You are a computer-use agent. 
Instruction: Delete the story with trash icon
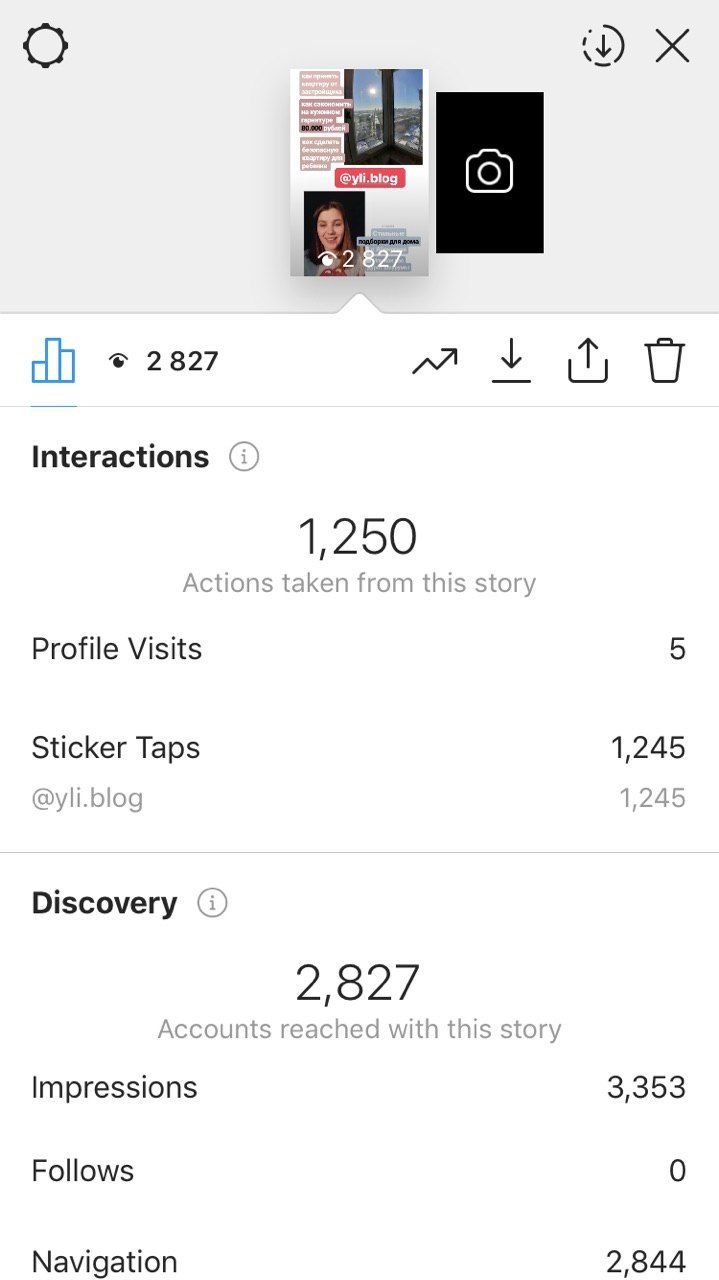(665, 361)
